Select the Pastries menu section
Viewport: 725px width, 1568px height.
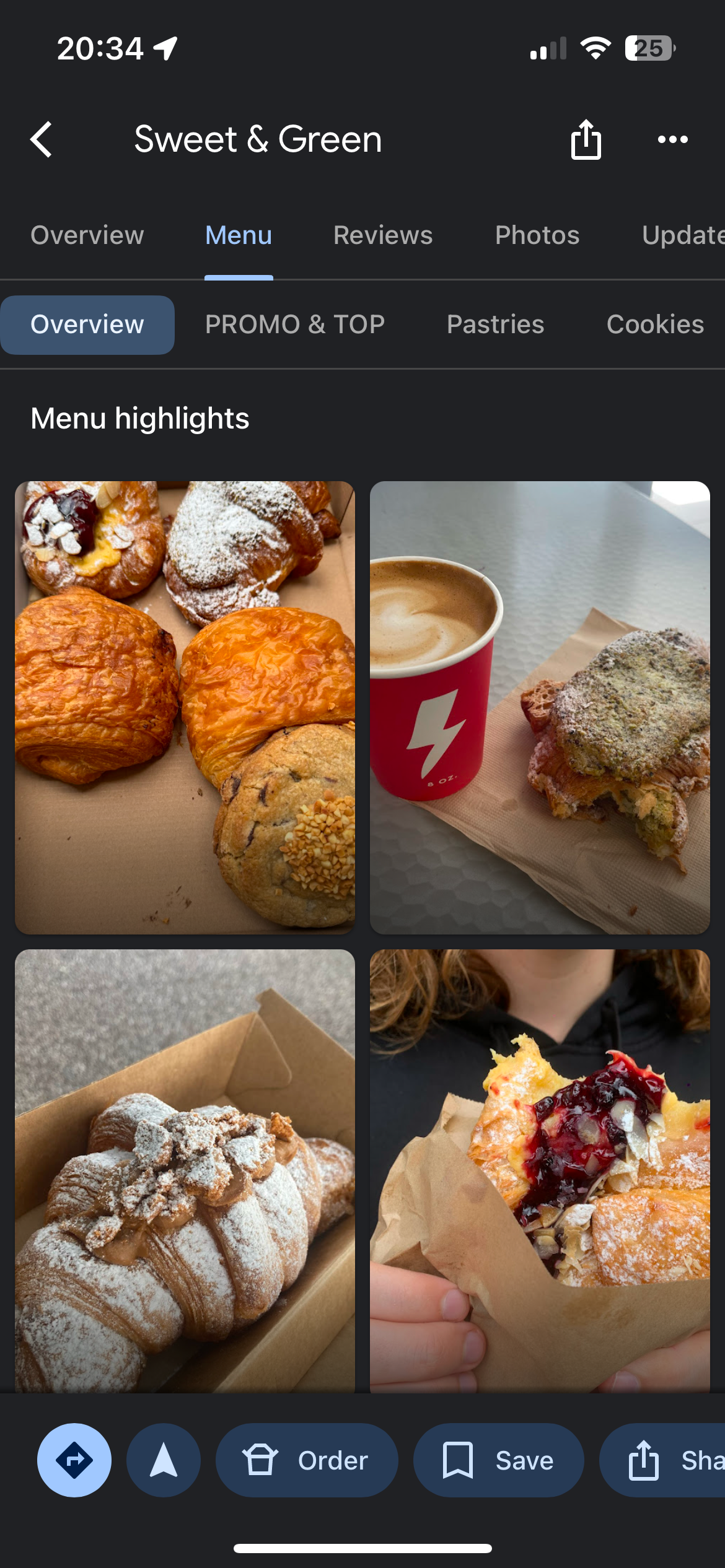click(x=496, y=324)
